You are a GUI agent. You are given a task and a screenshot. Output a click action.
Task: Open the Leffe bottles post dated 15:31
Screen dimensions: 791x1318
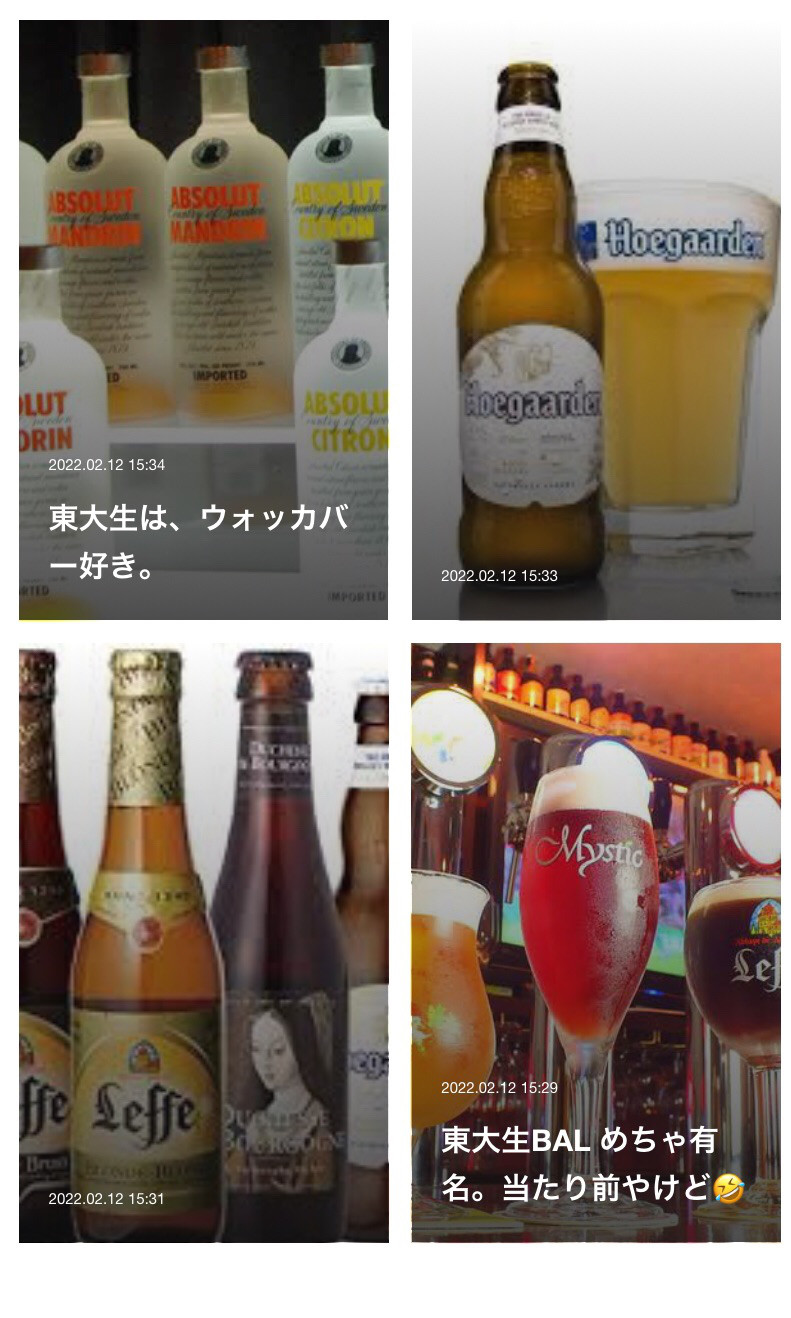click(x=203, y=942)
